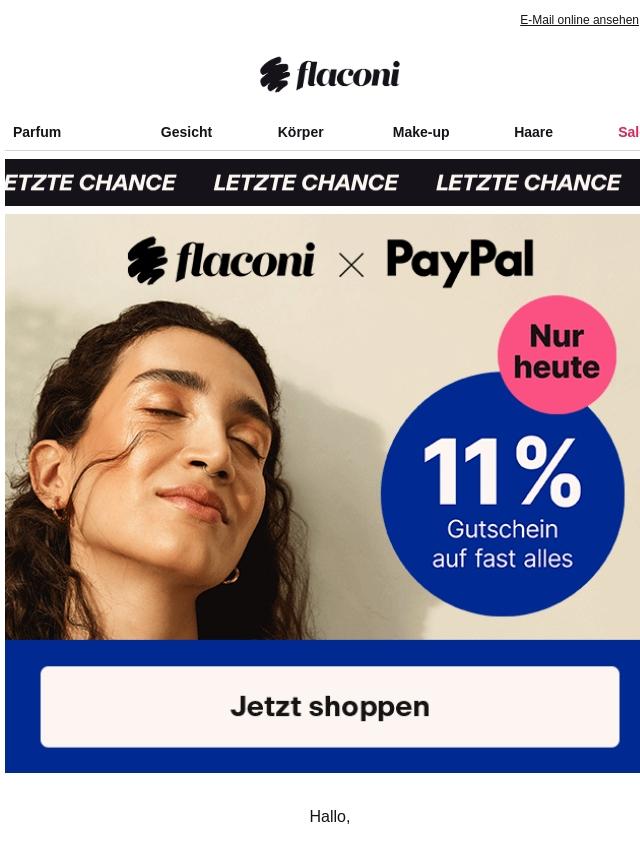Screen dimensions: 640x854
Task: Open the 'E-Mail online ansehen' link
Action: click(x=578, y=20)
